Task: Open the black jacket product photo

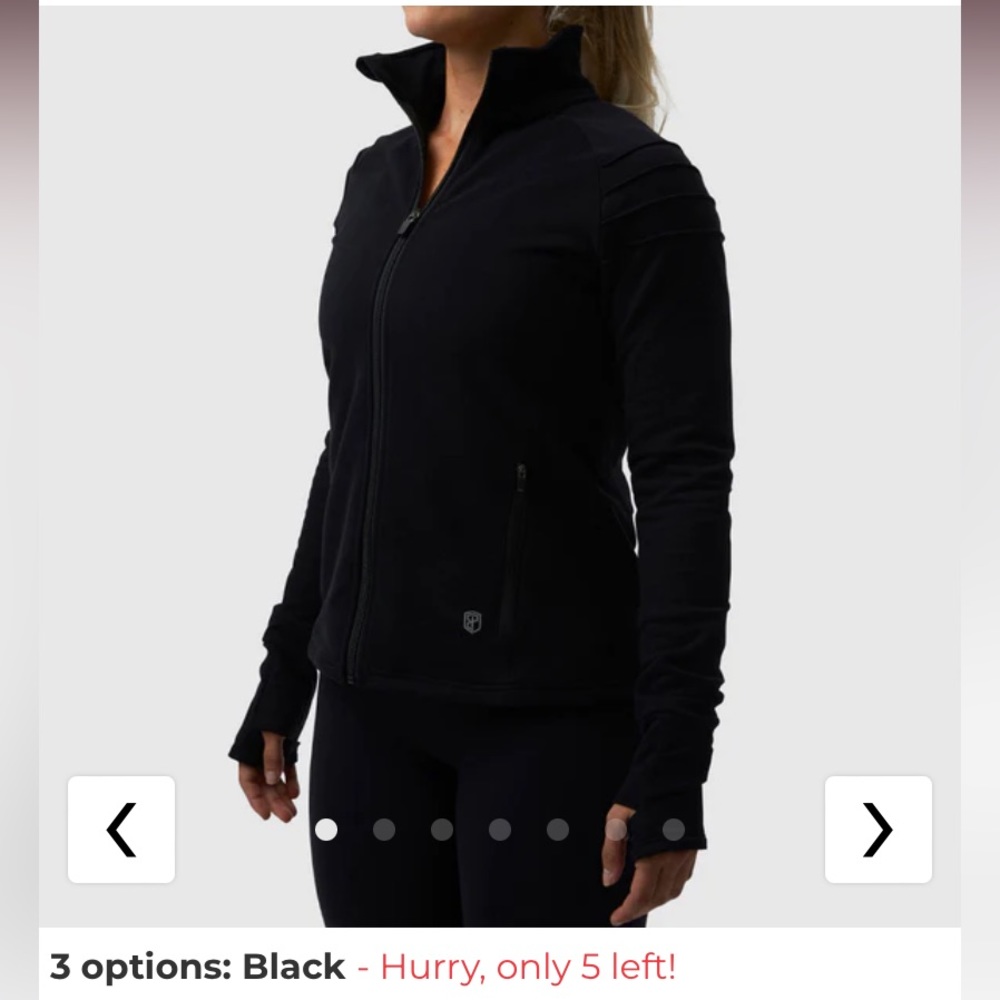Action: [500, 400]
